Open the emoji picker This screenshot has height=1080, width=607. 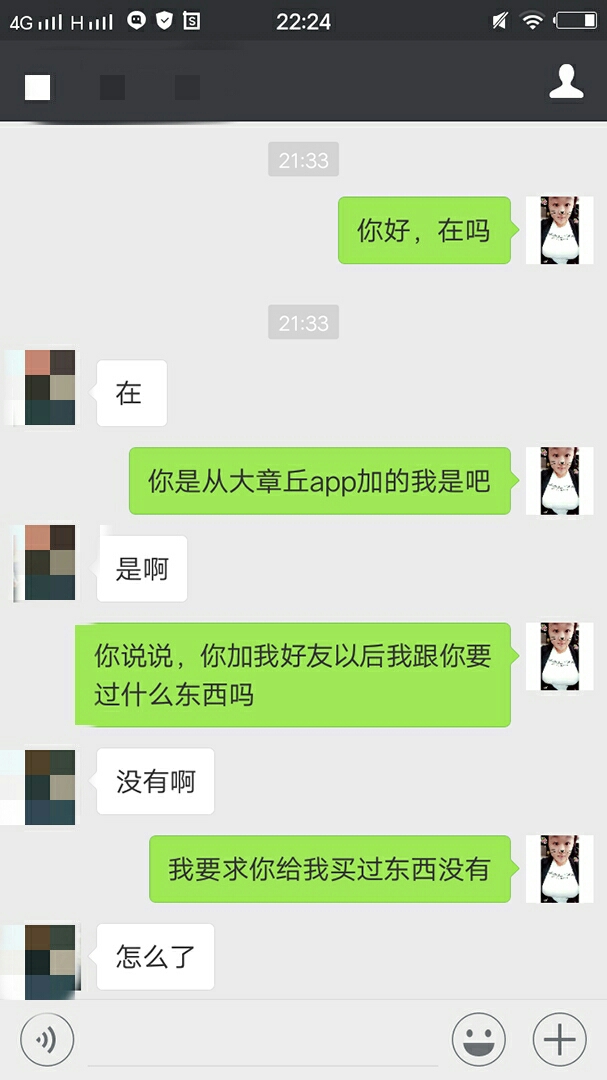tap(478, 1040)
